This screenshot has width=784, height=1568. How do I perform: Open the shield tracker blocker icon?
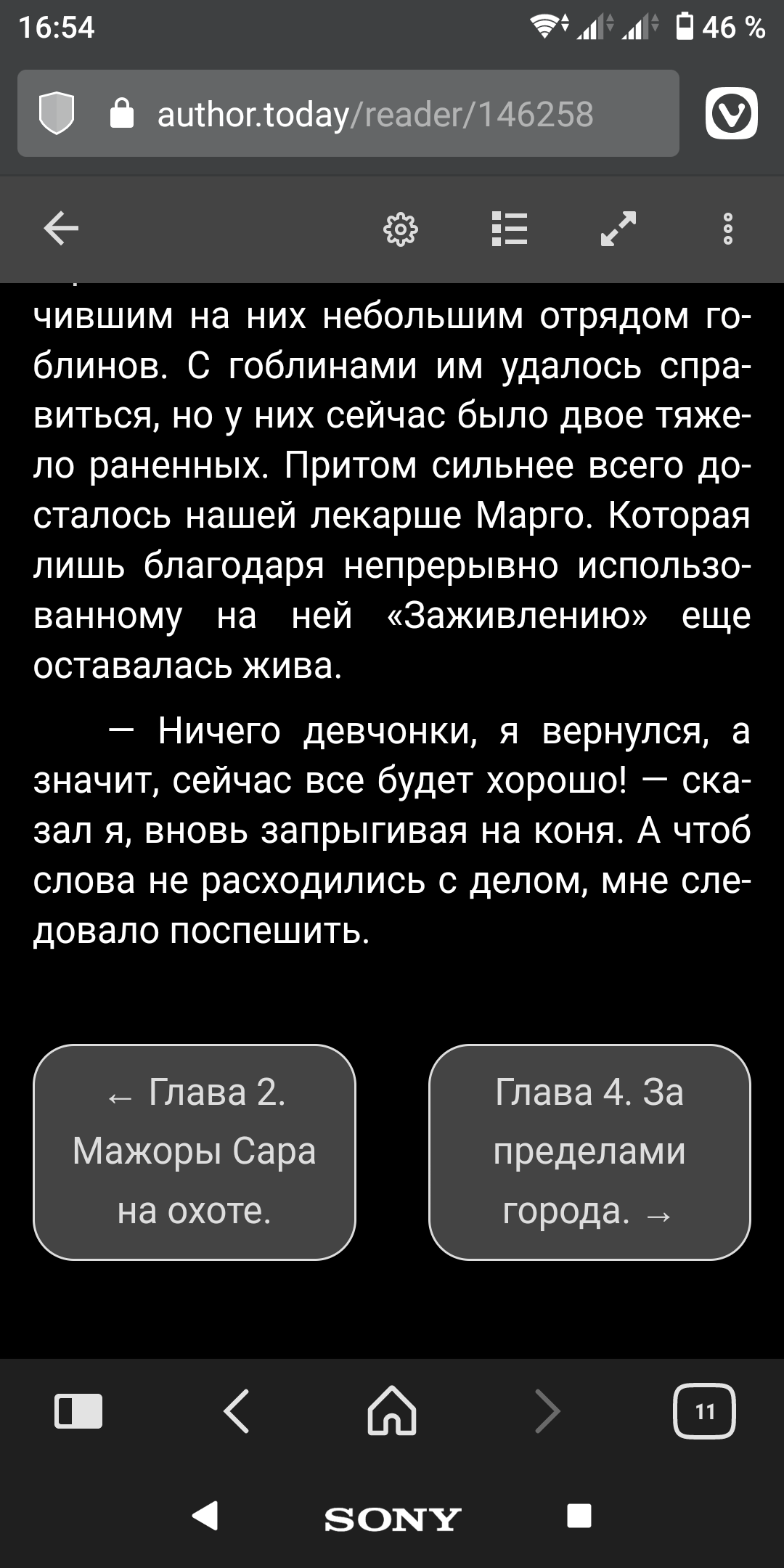[x=57, y=114]
